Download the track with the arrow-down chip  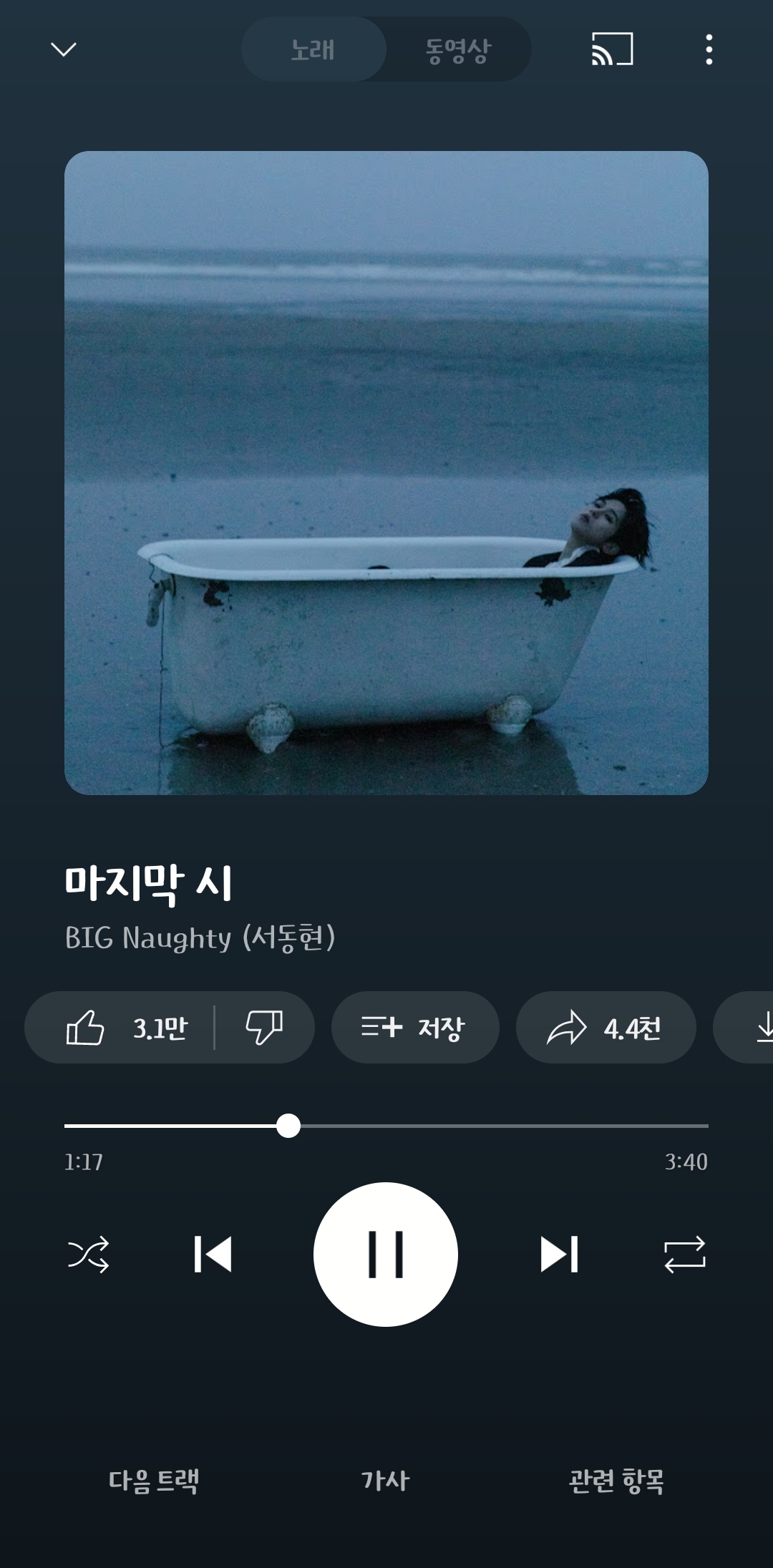coord(744,1028)
